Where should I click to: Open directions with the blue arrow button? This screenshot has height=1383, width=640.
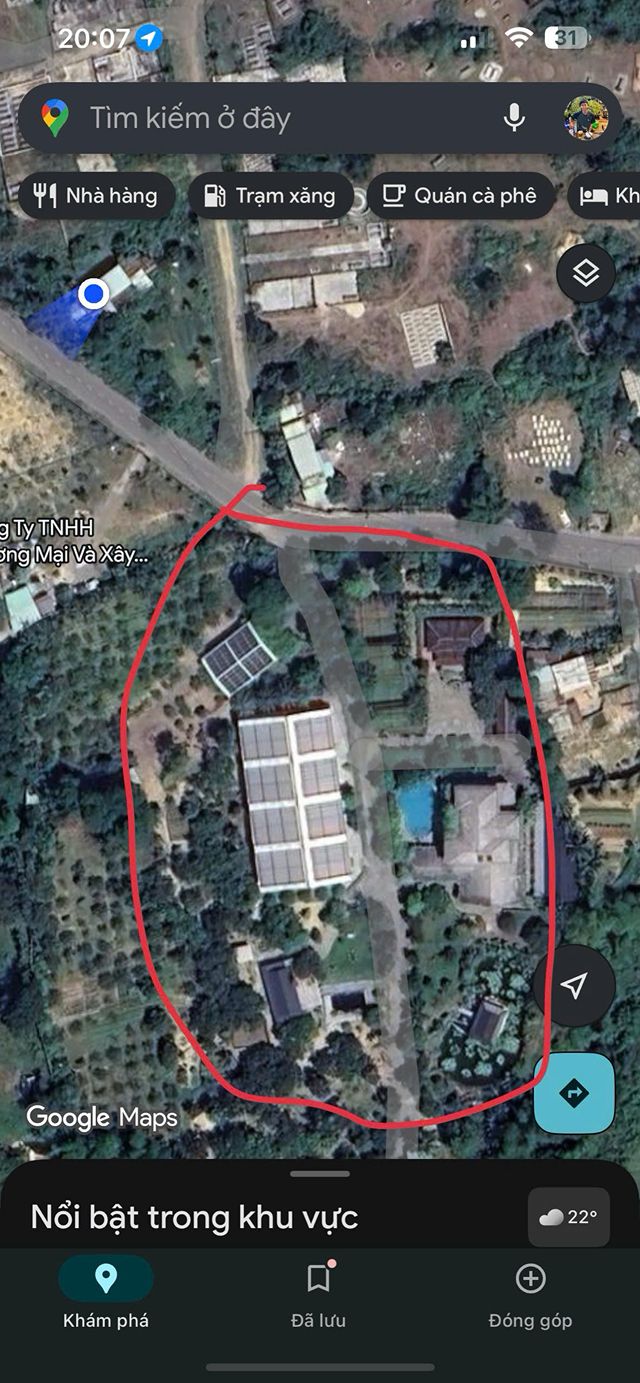point(573,1092)
